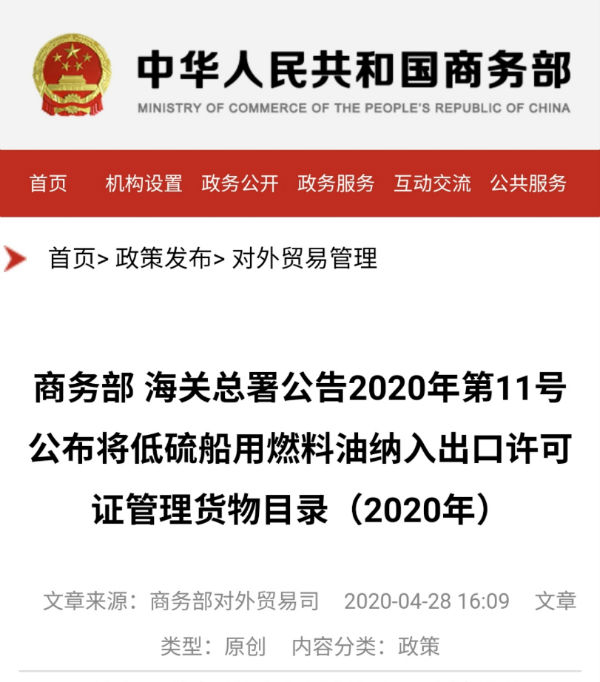
Task: Go to 对外贸易管理 breadcrumb
Action: coord(305,259)
